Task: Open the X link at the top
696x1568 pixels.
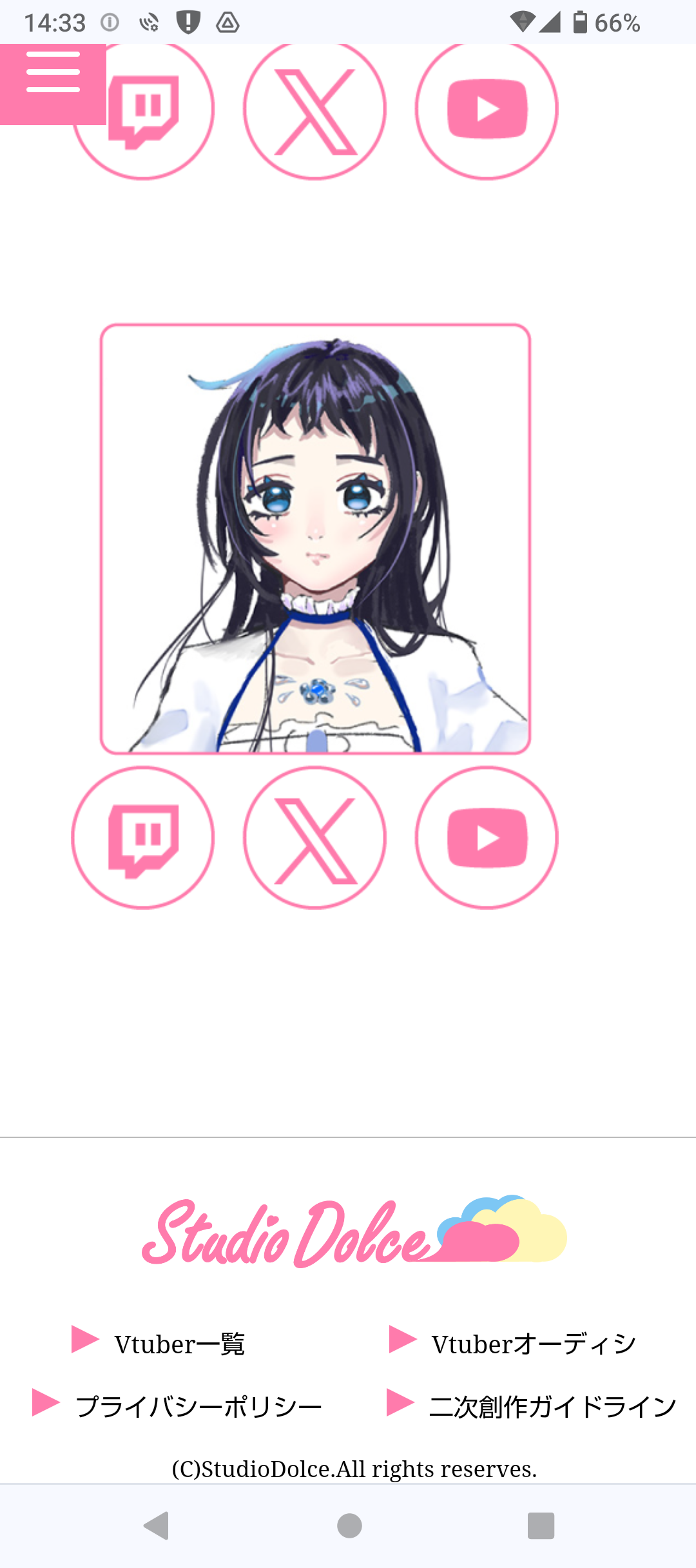Action: pos(314,110)
